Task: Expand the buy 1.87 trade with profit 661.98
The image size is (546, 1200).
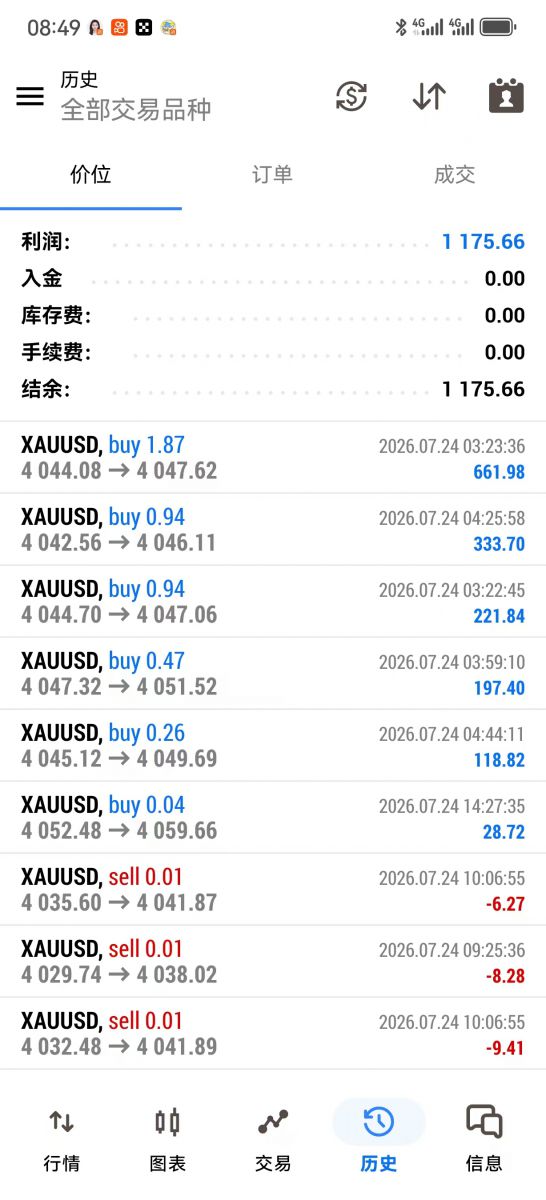Action: tap(273, 458)
